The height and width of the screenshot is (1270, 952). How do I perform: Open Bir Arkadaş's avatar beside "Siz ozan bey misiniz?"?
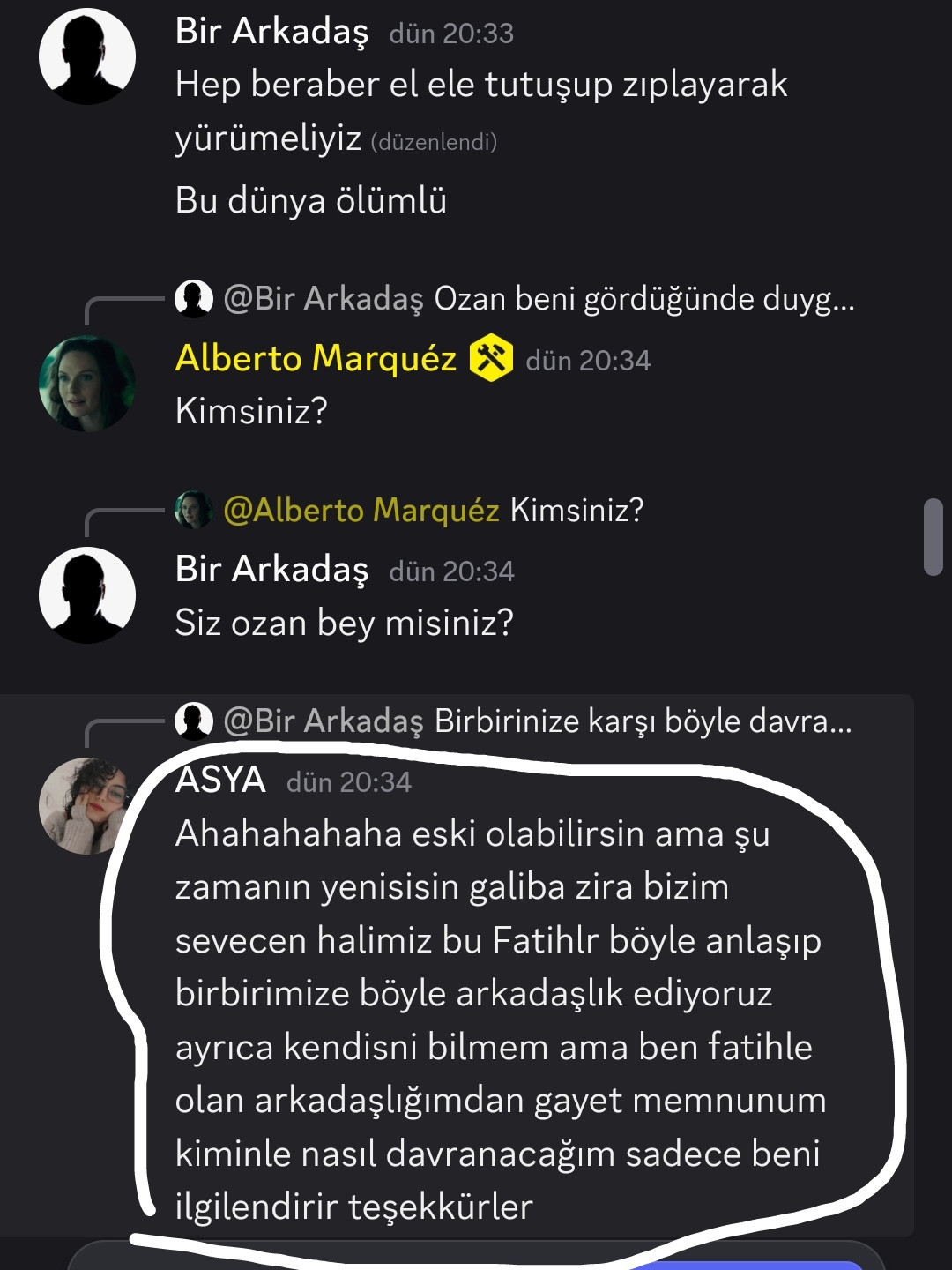(87, 594)
